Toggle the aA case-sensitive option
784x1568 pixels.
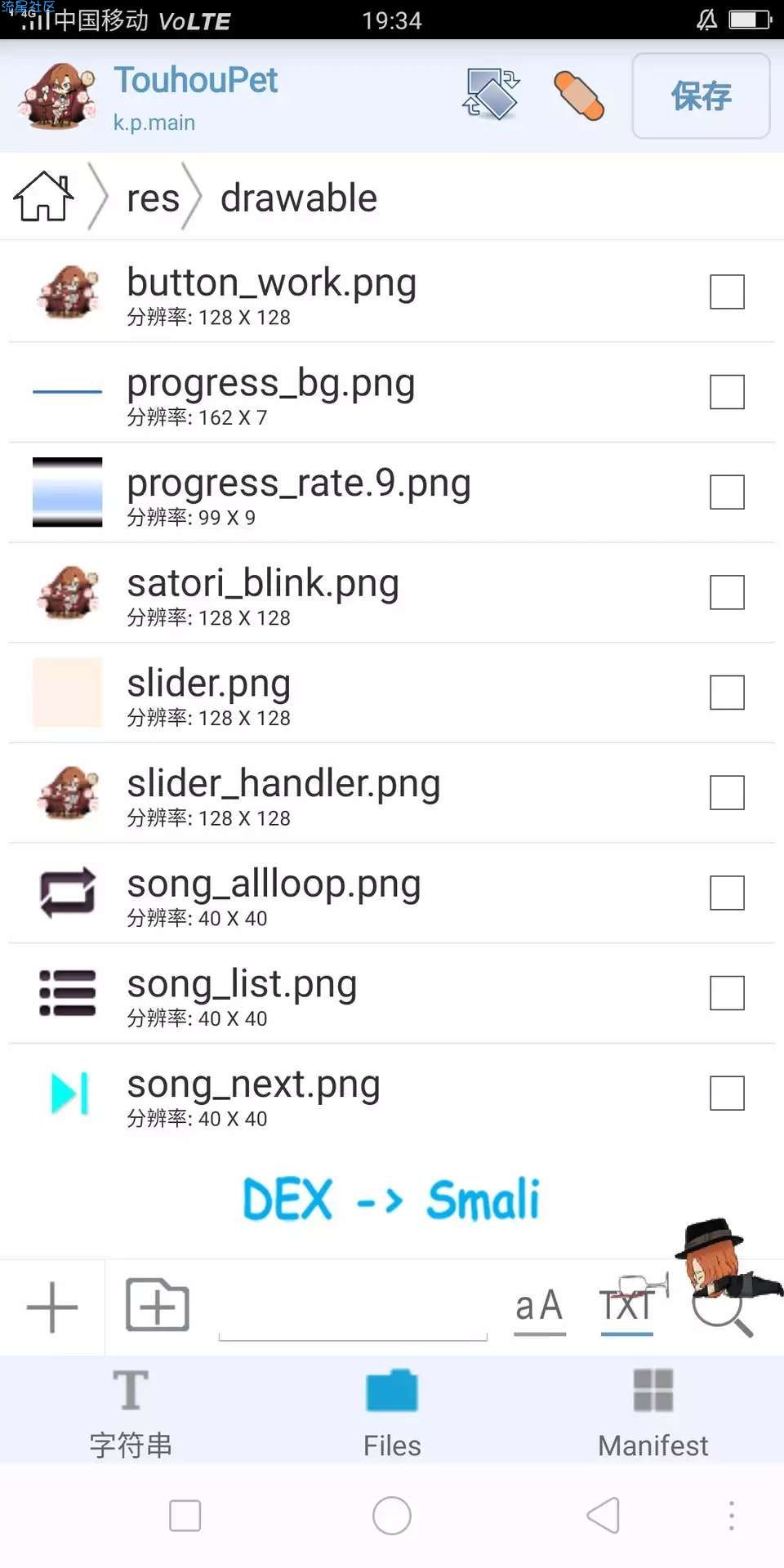tap(540, 1307)
